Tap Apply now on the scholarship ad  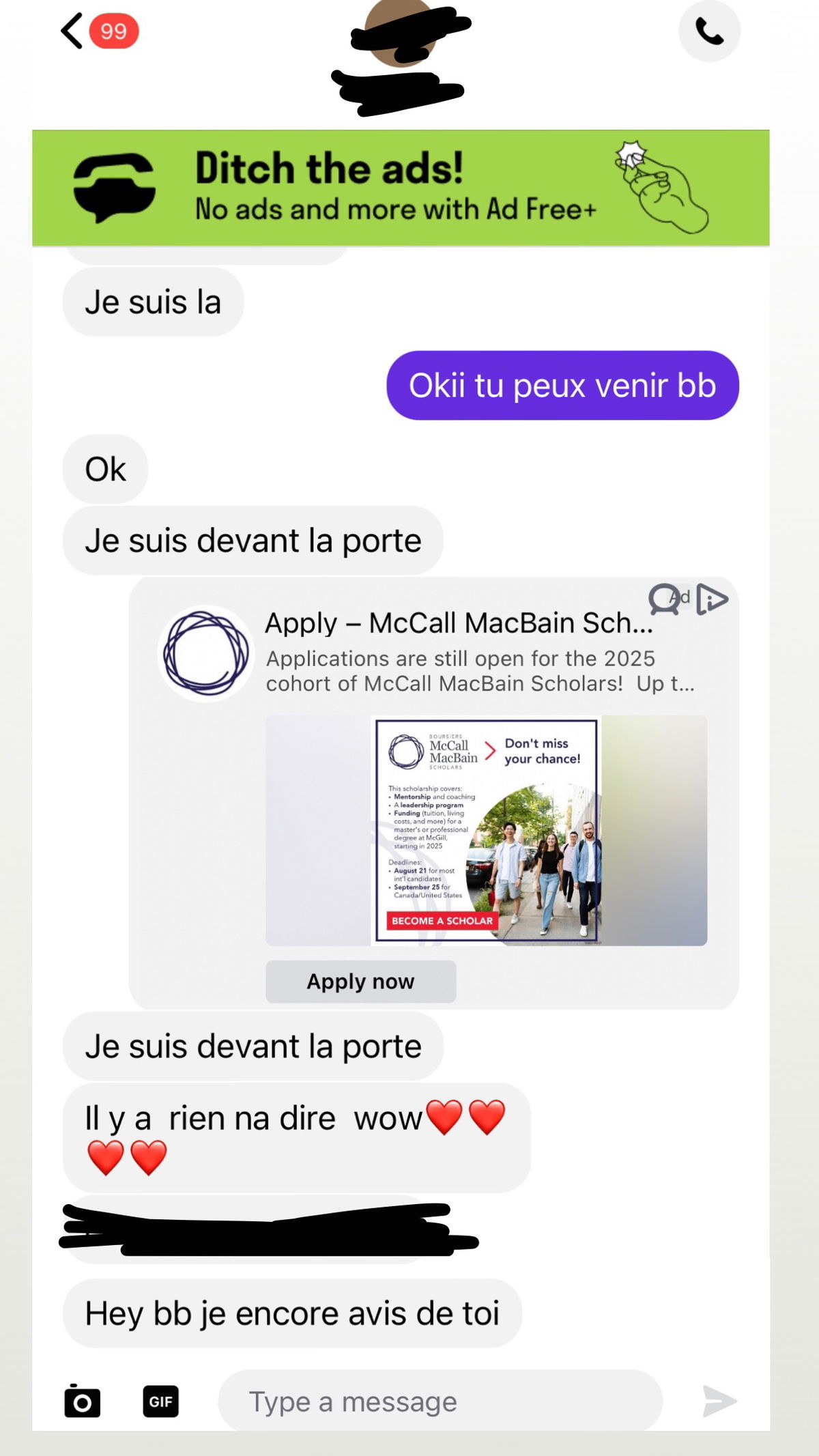(360, 981)
